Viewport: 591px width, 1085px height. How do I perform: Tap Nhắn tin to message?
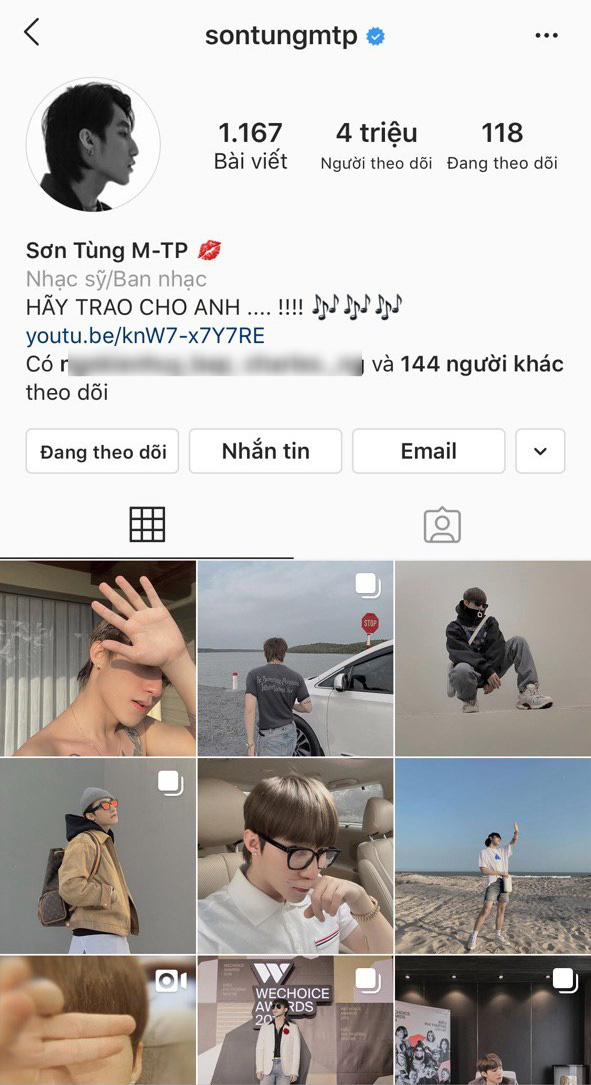(x=266, y=451)
